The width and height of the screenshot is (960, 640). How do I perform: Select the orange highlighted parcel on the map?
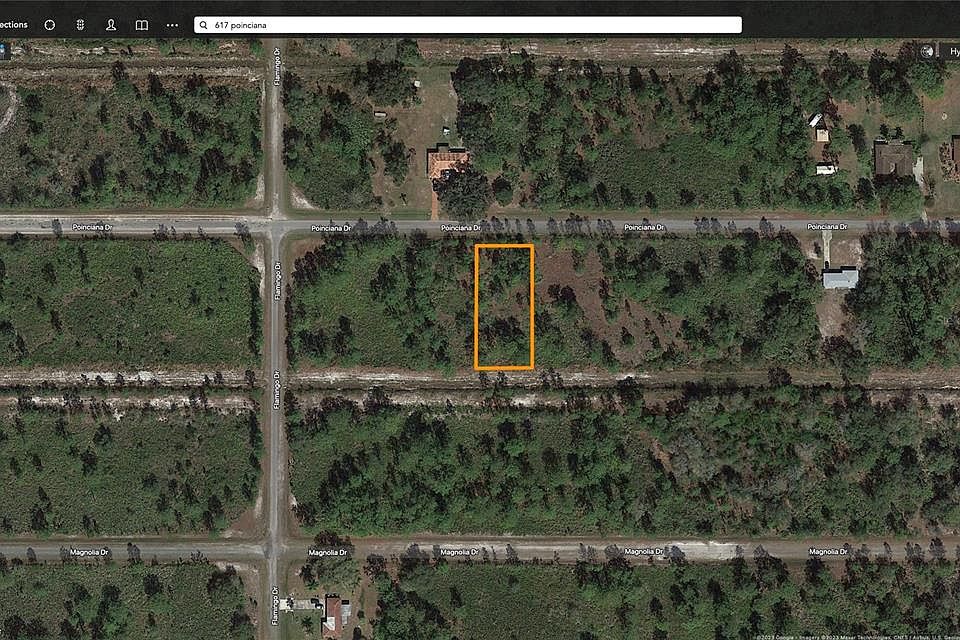coord(504,306)
